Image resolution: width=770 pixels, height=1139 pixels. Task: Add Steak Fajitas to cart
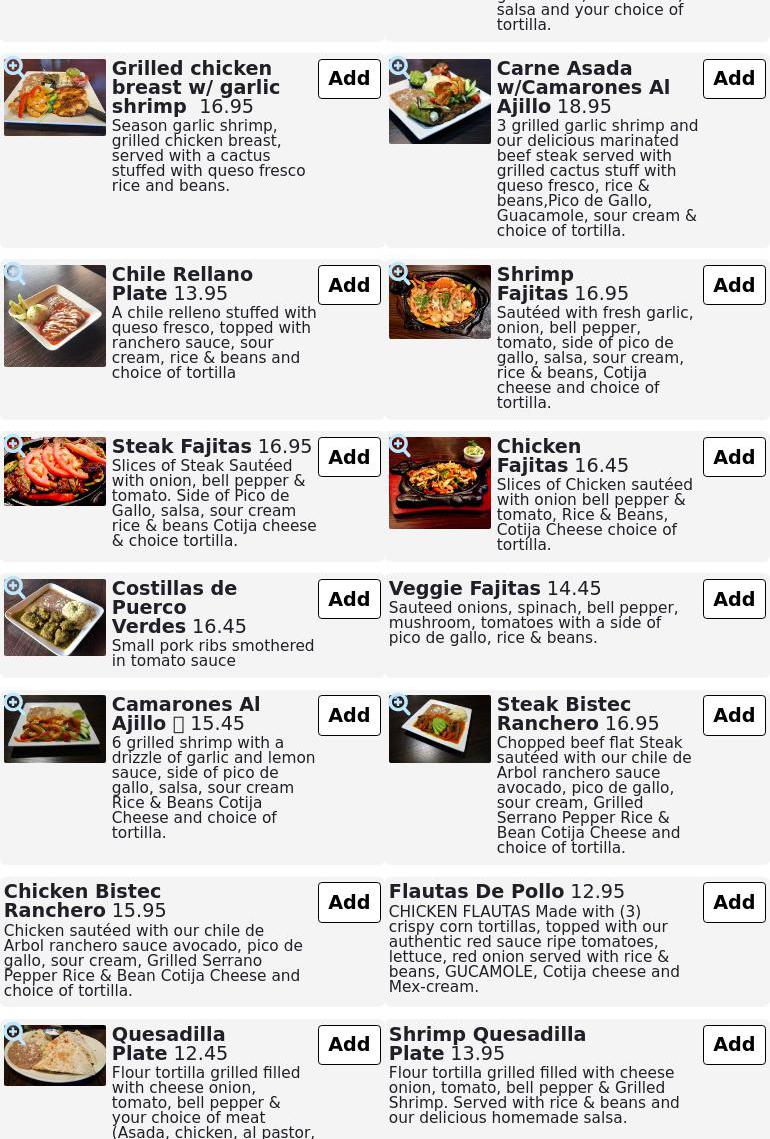coord(349,457)
